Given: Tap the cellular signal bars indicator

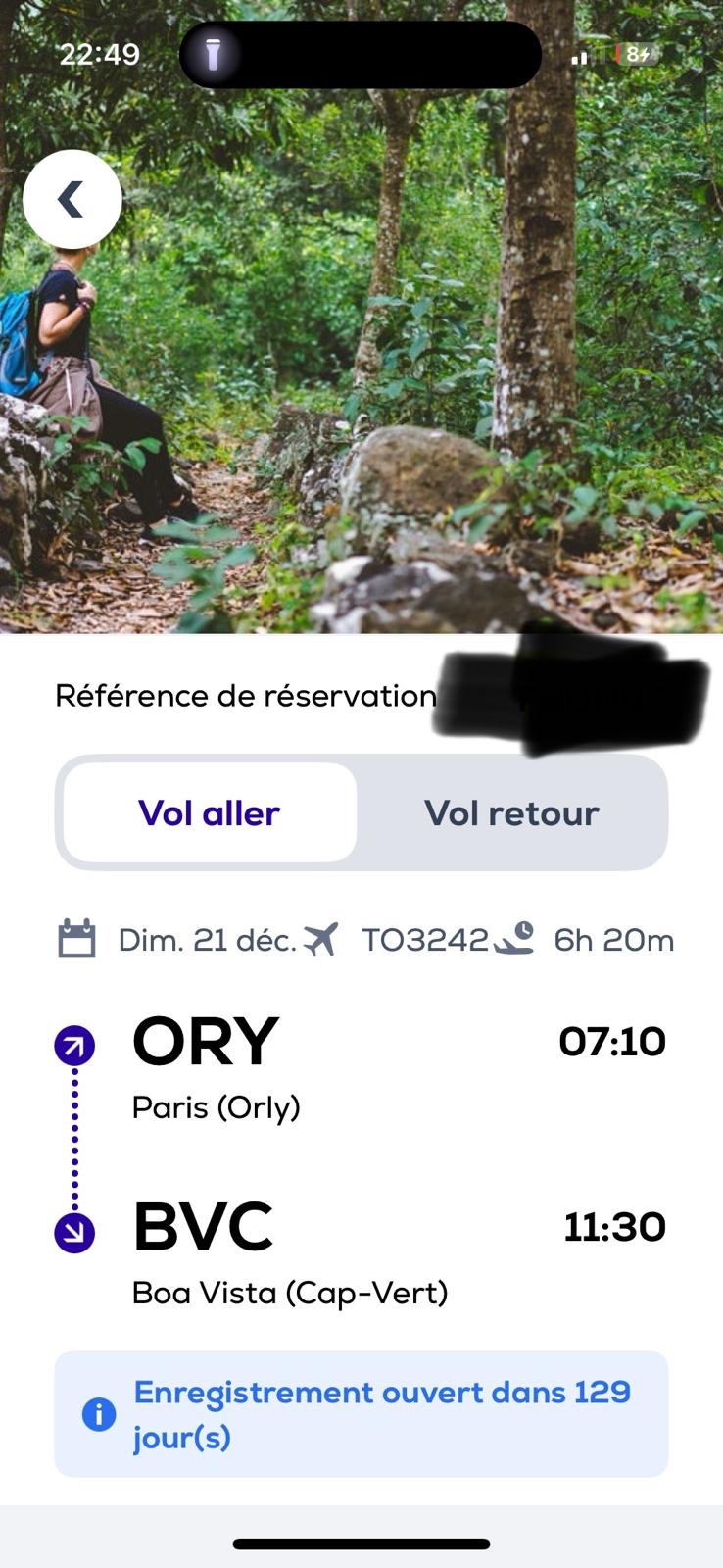Looking at the screenshot, I should [582, 57].
